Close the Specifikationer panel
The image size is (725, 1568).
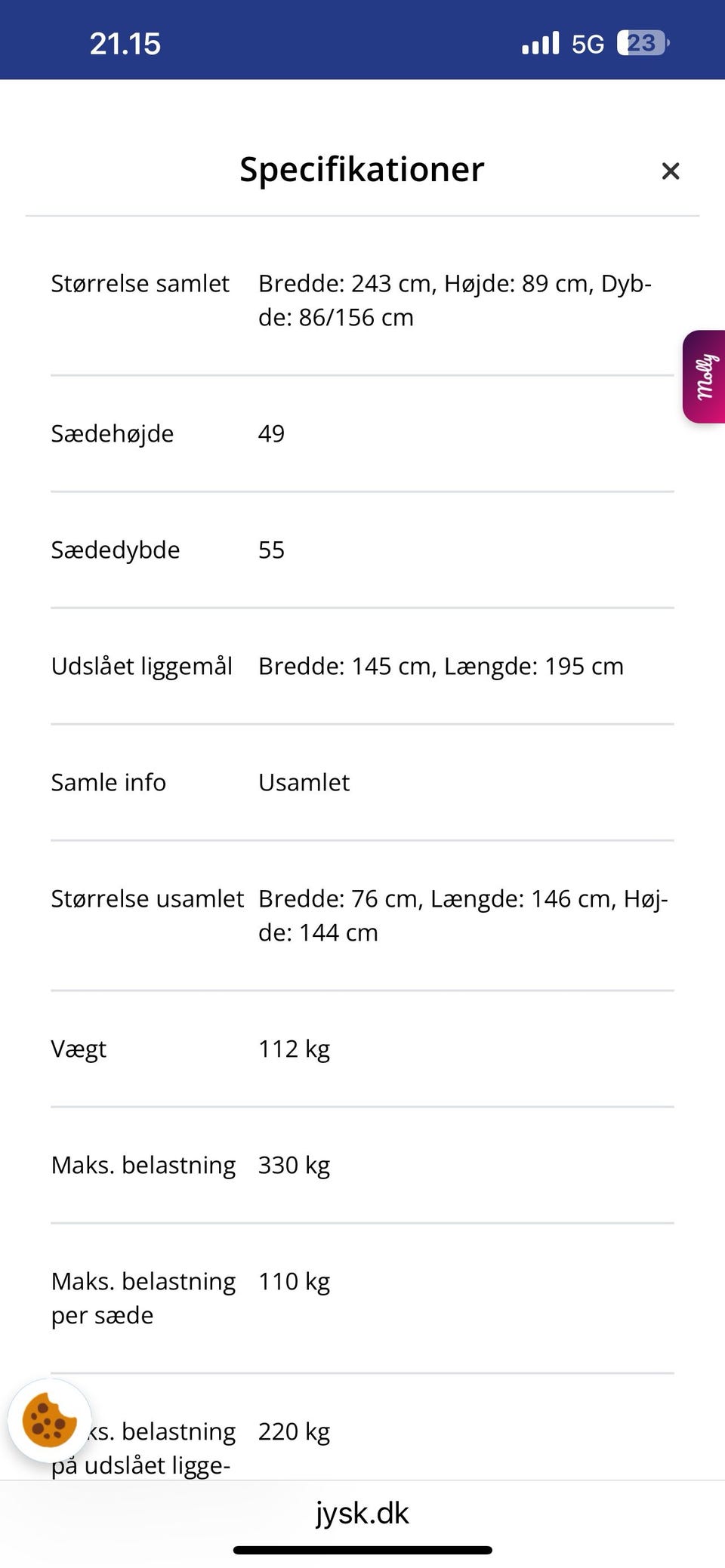click(670, 171)
